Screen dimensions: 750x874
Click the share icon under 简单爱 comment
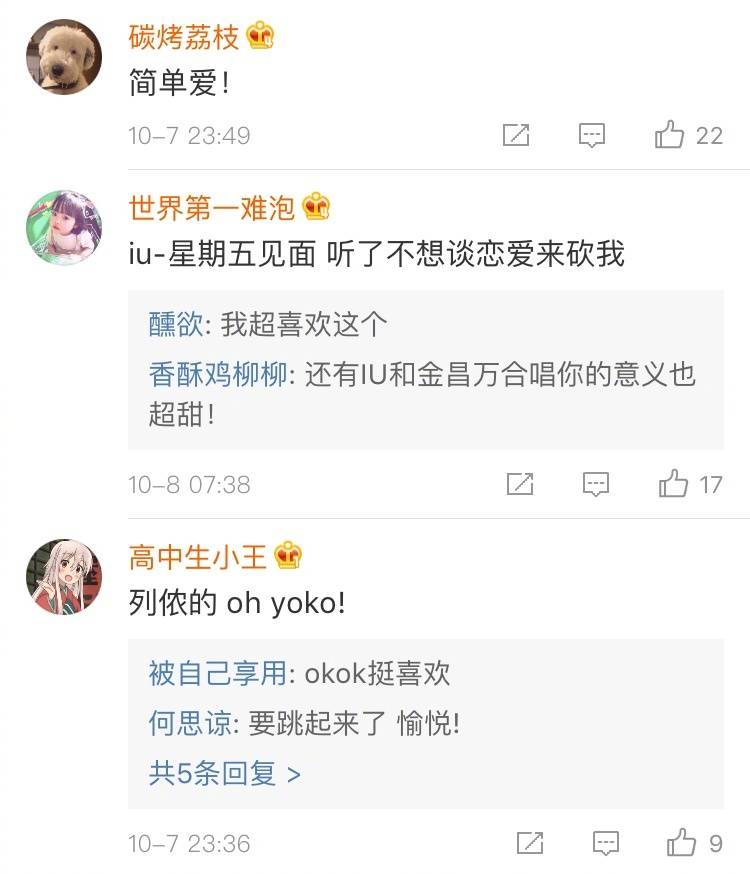coord(517,135)
